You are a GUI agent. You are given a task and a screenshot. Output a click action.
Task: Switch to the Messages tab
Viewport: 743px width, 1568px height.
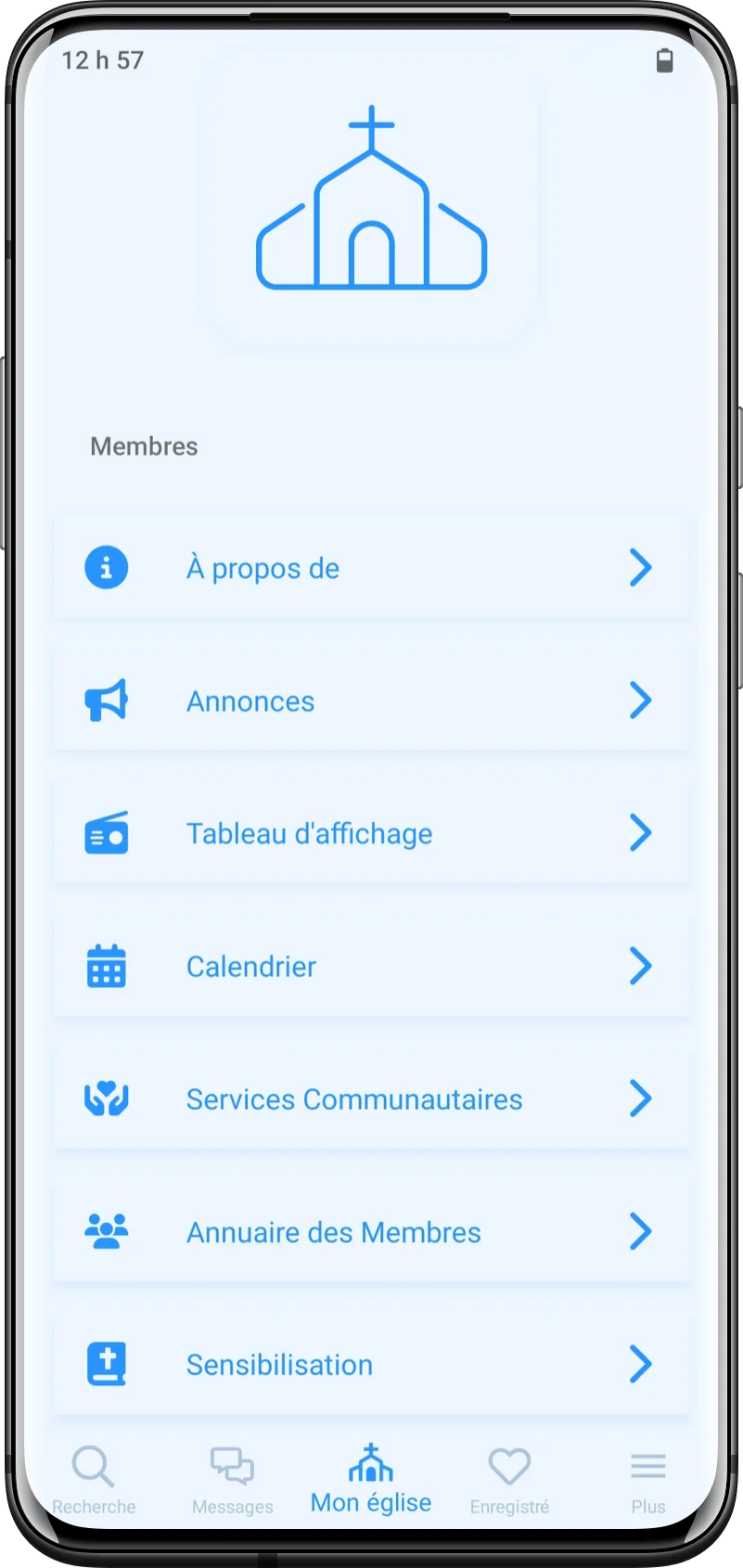click(232, 1480)
